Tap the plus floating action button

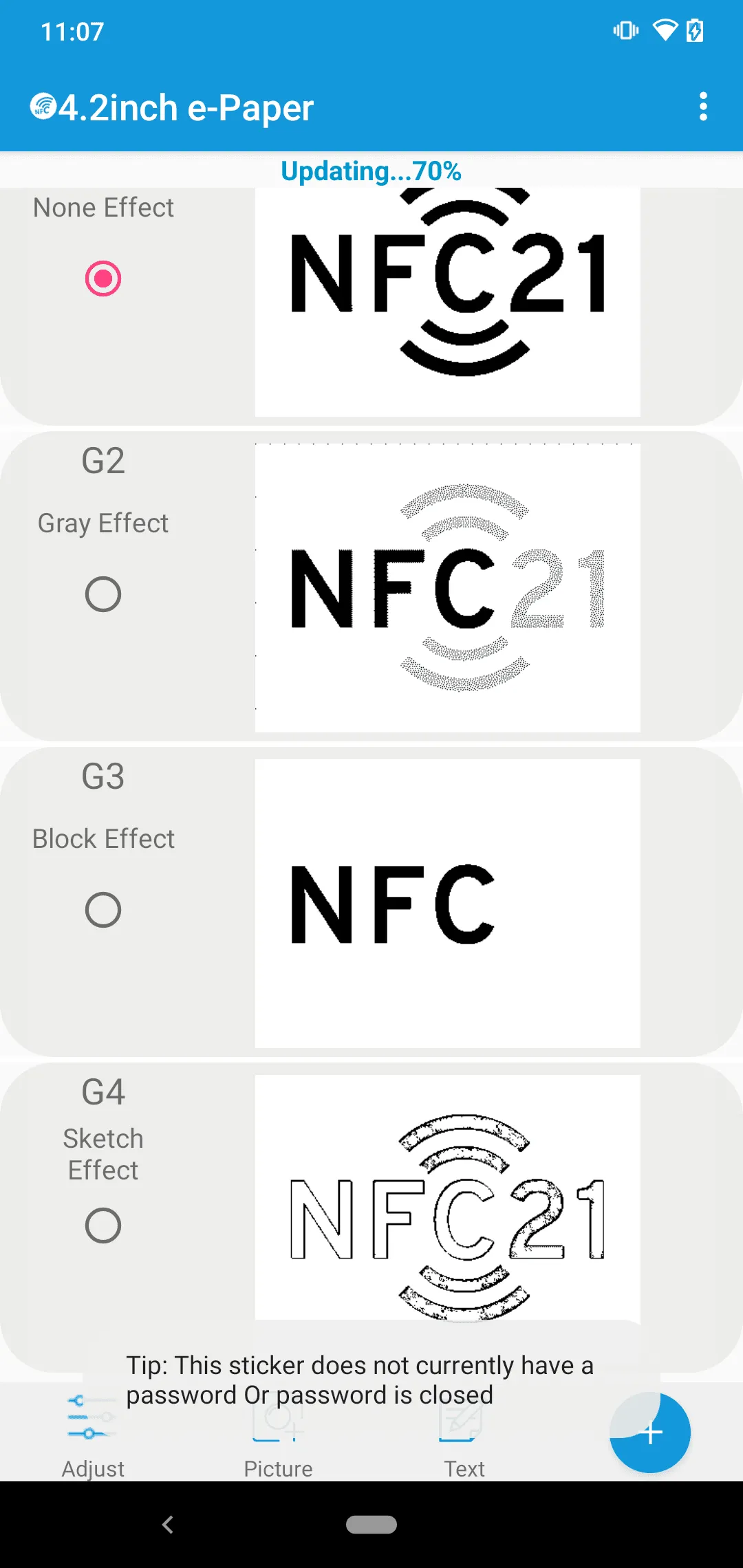point(650,1433)
